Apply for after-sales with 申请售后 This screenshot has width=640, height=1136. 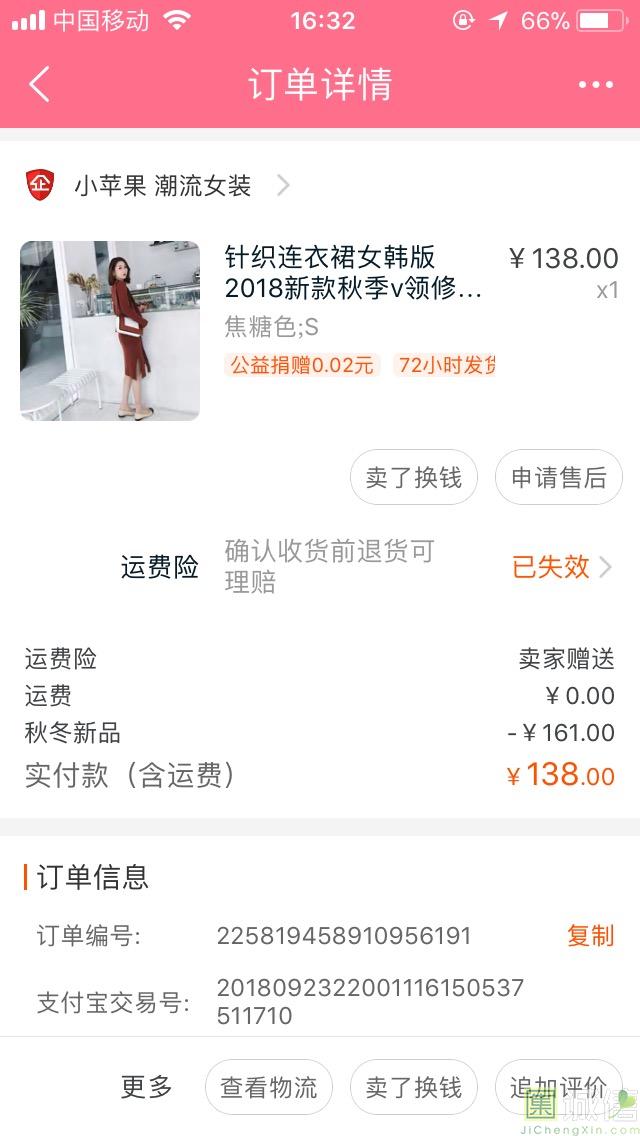pyautogui.click(x=558, y=478)
